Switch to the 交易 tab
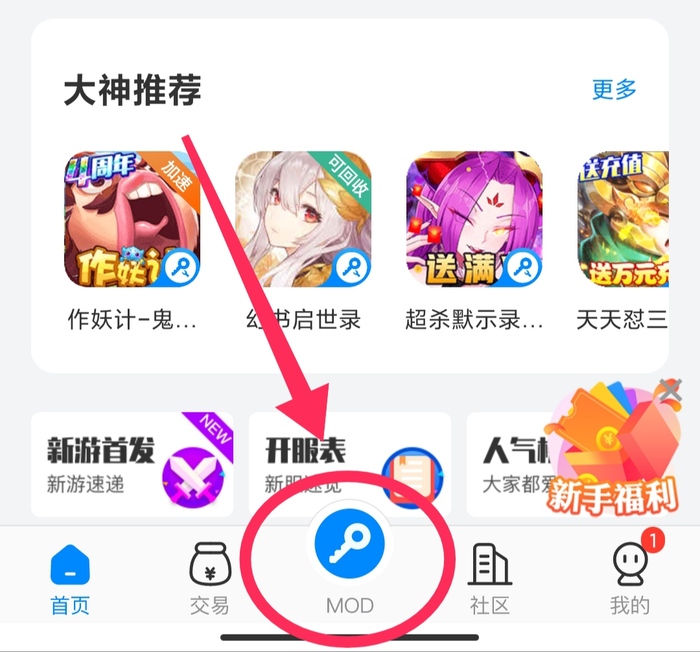Viewport: 700px width, 652px height. tap(210, 578)
